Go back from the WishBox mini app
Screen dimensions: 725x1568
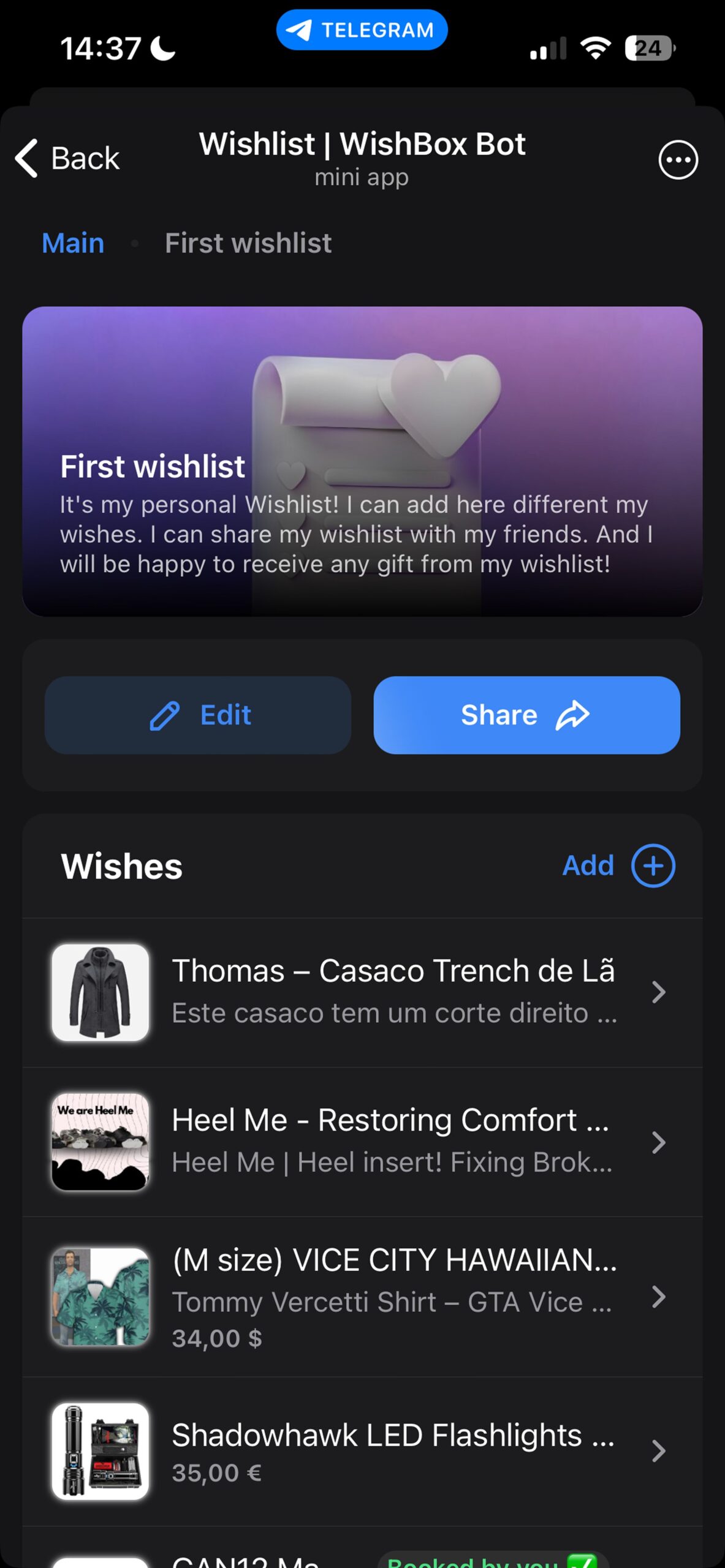[67, 159]
